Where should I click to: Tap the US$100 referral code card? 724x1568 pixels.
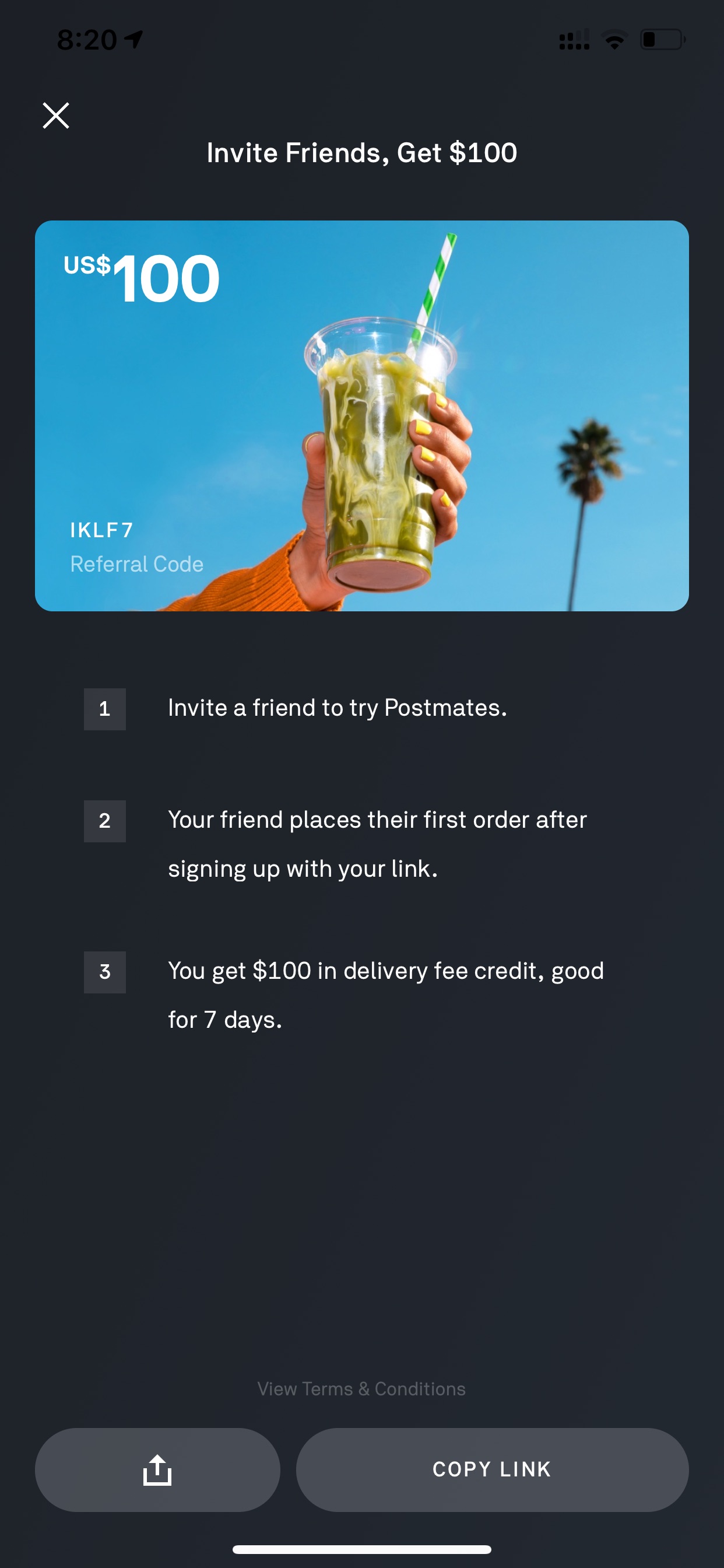tap(362, 416)
